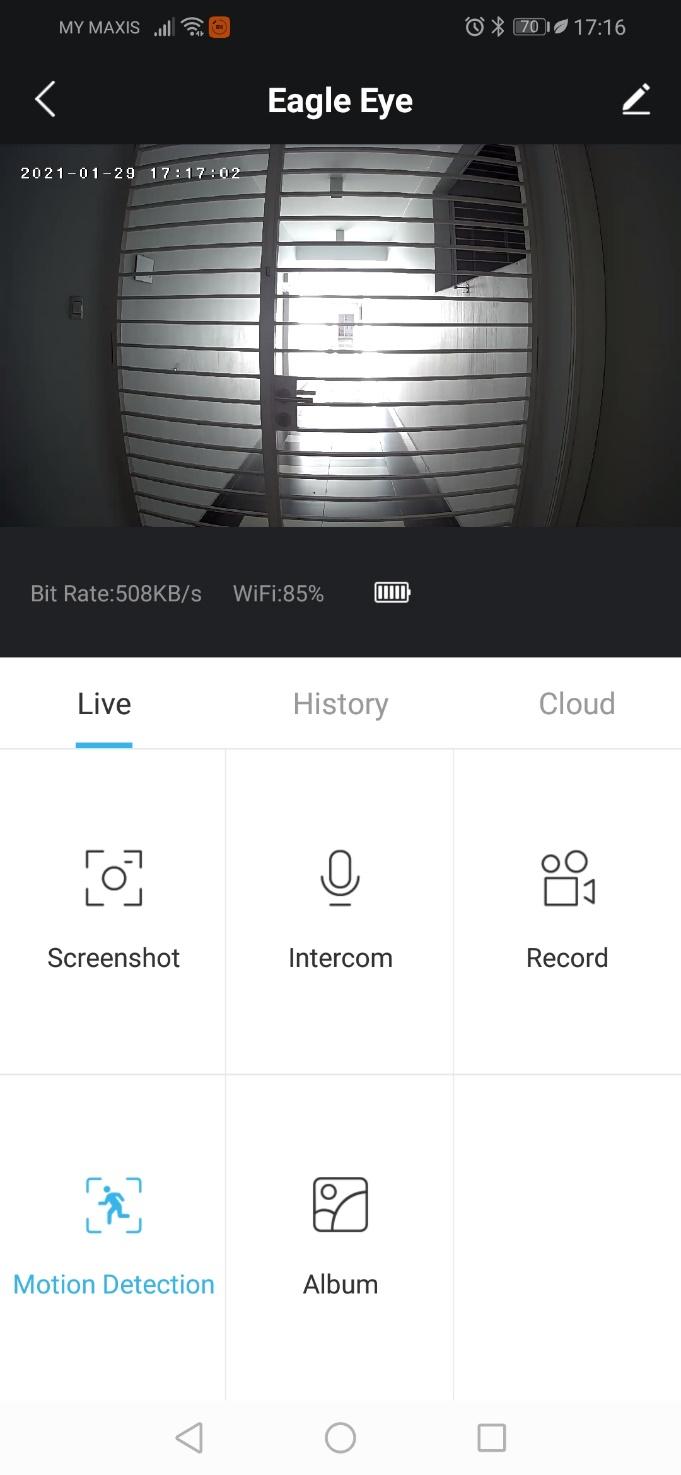
Task: Open recent apps from navigation bar
Action: point(491,1438)
